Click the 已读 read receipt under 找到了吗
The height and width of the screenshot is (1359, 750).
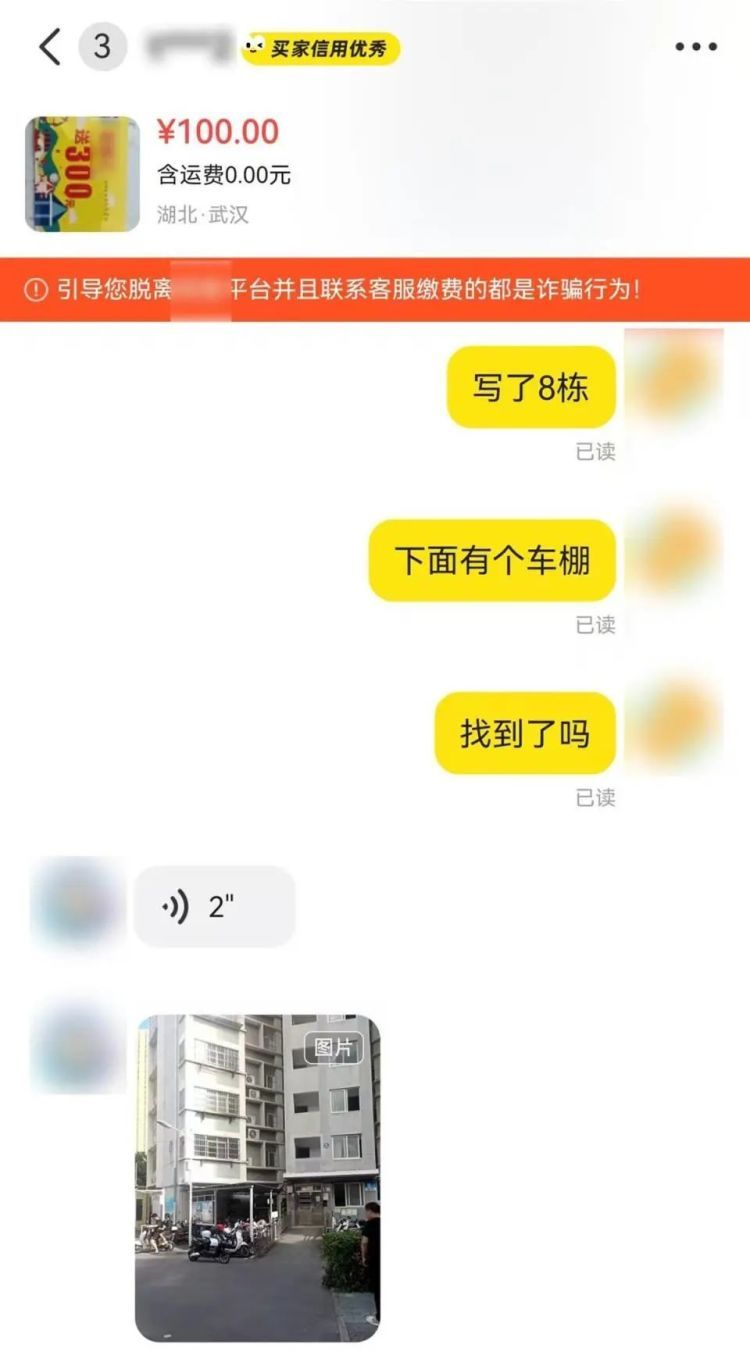point(596,798)
